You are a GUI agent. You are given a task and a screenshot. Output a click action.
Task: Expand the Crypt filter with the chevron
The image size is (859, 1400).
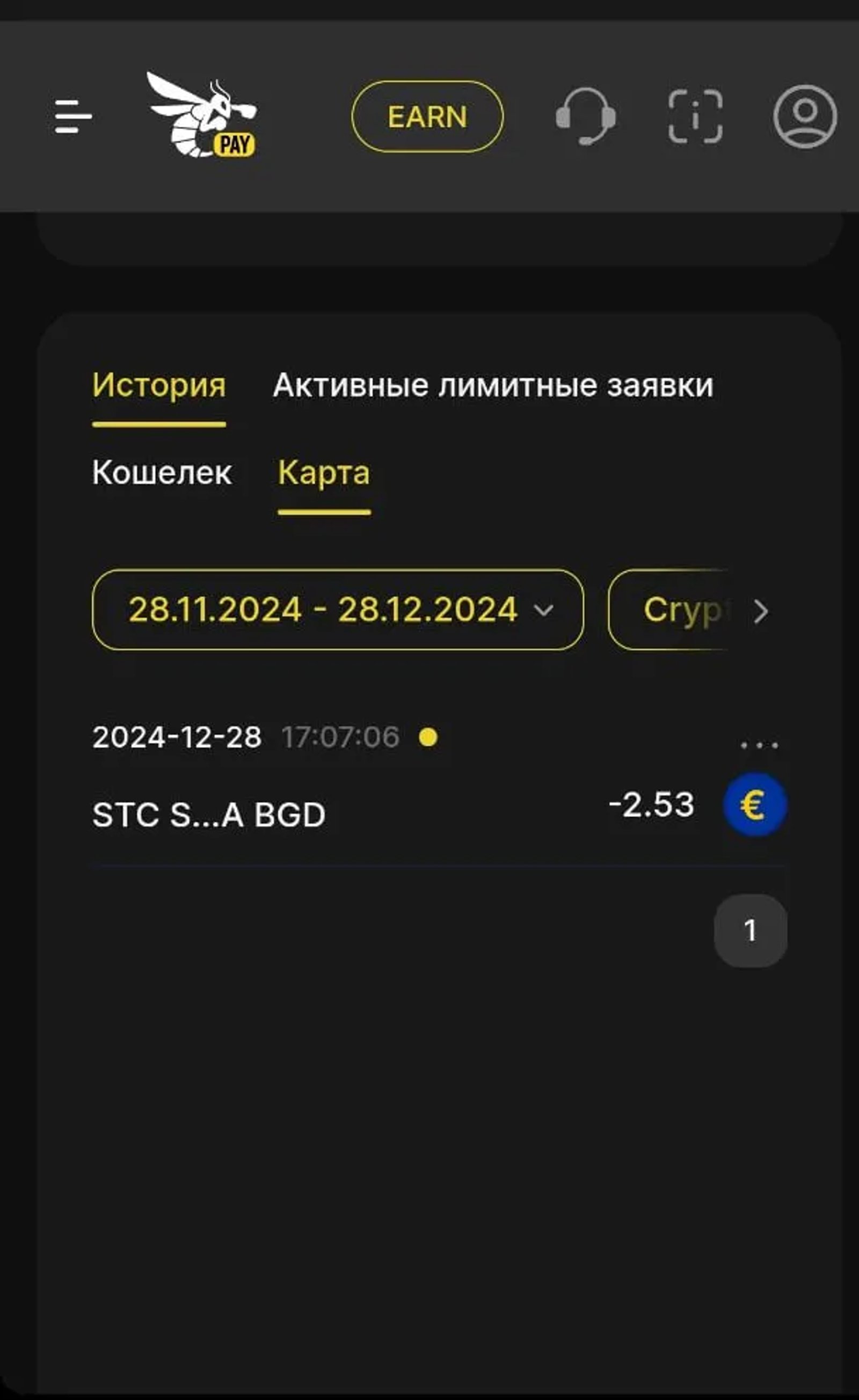click(x=761, y=611)
